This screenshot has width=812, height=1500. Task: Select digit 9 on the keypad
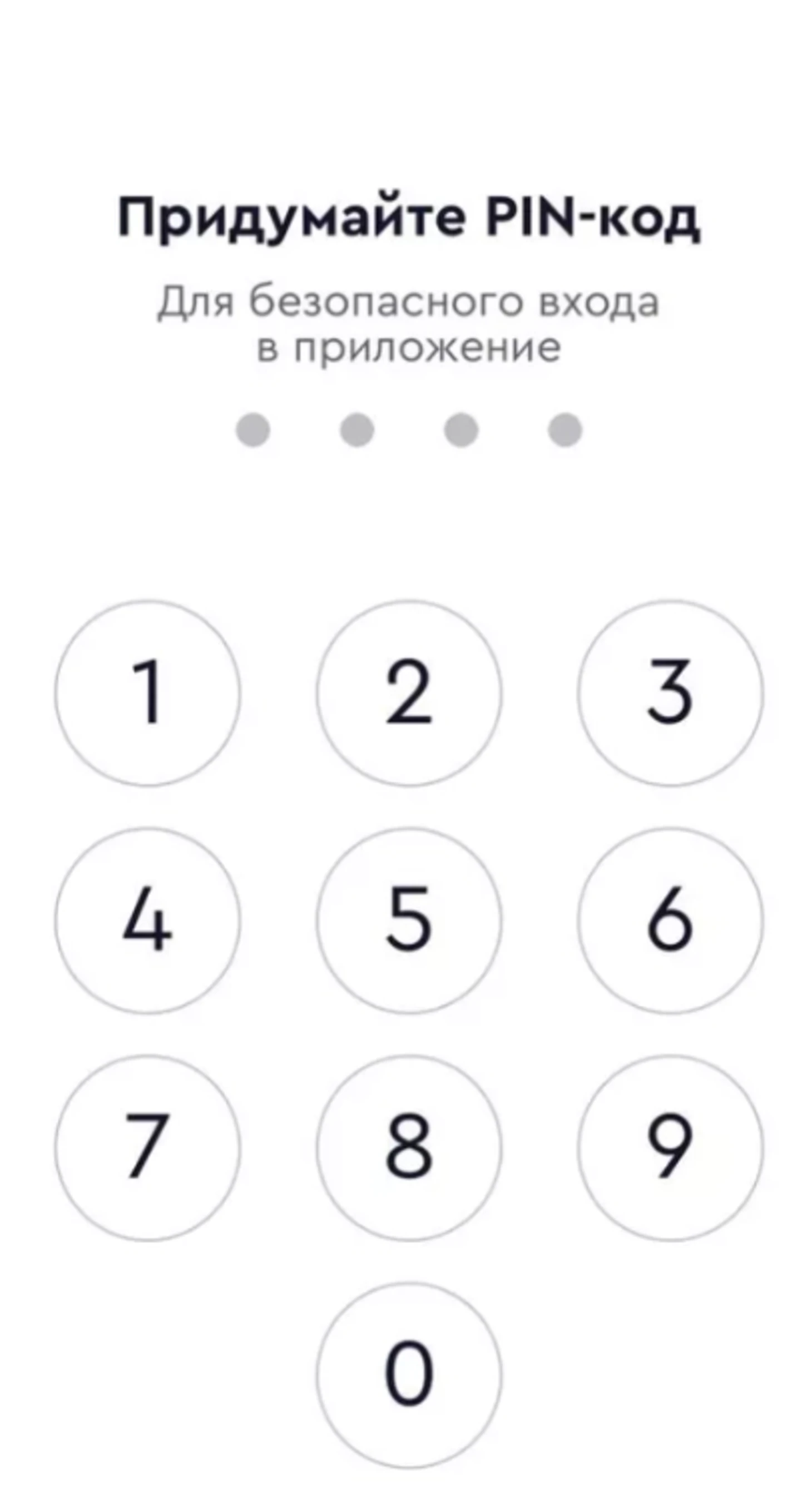pyautogui.click(x=670, y=1148)
